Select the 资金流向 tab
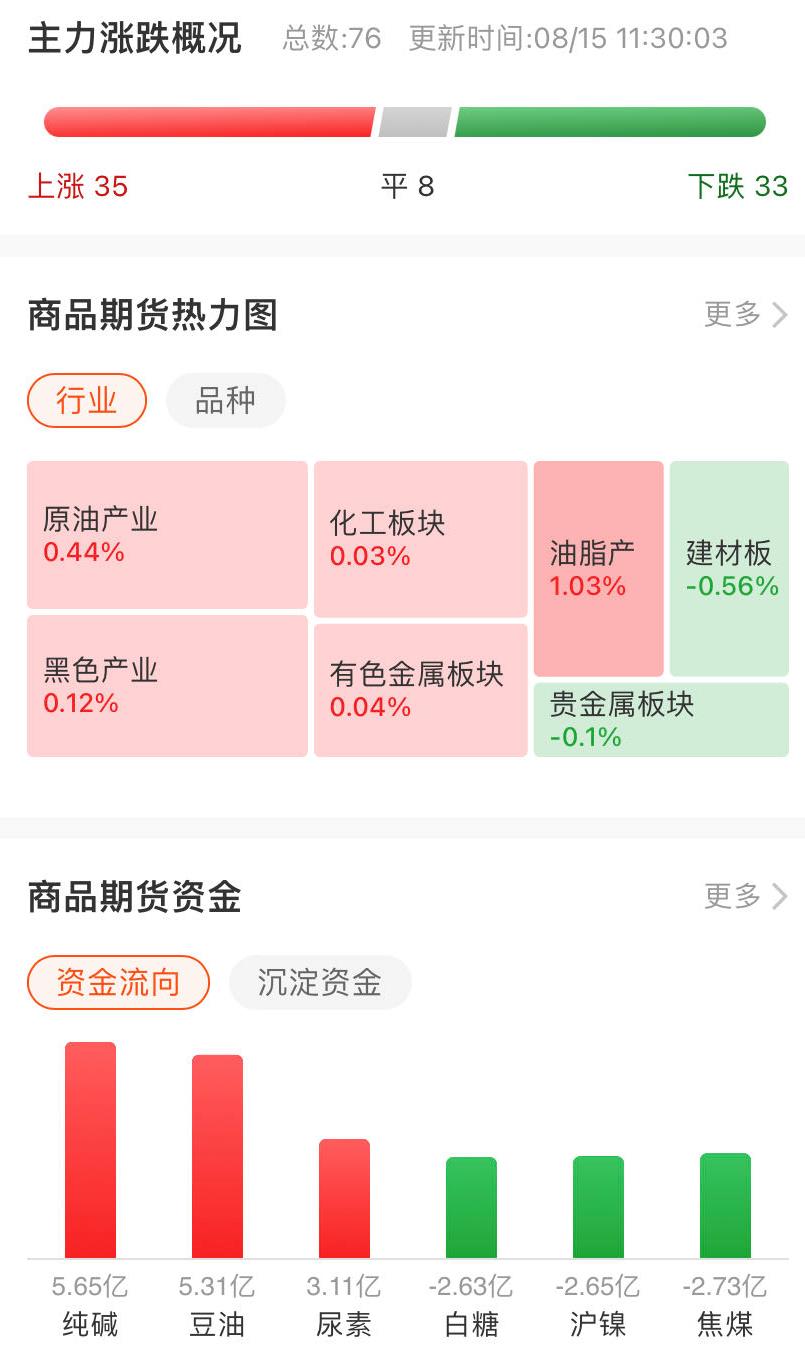 click(118, 983)
